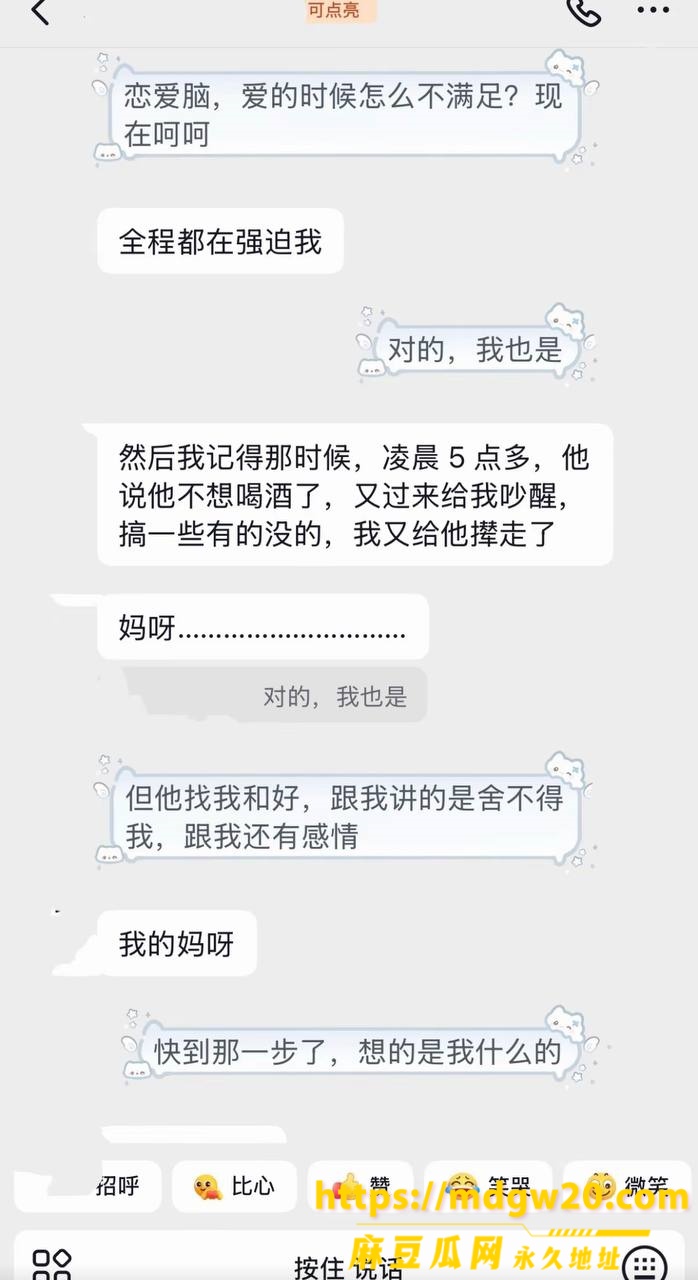
Task: Tap the quoted reply 对的，我也是
Action: tap(335, 696)
